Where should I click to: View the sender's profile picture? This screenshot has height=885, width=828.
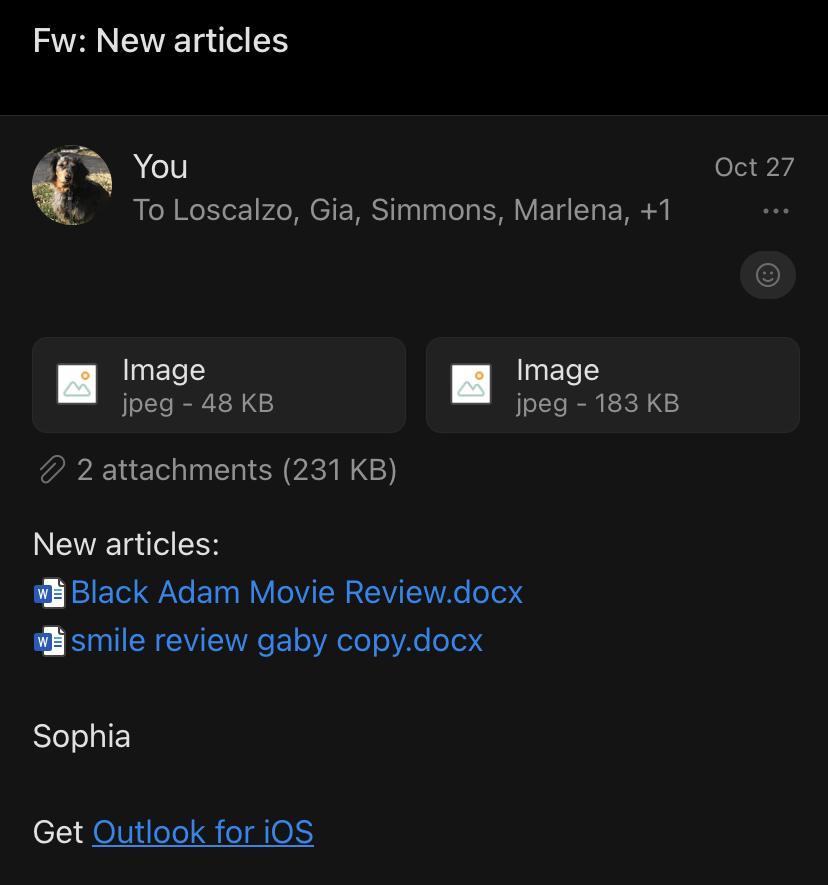click(x=72, y=185)
